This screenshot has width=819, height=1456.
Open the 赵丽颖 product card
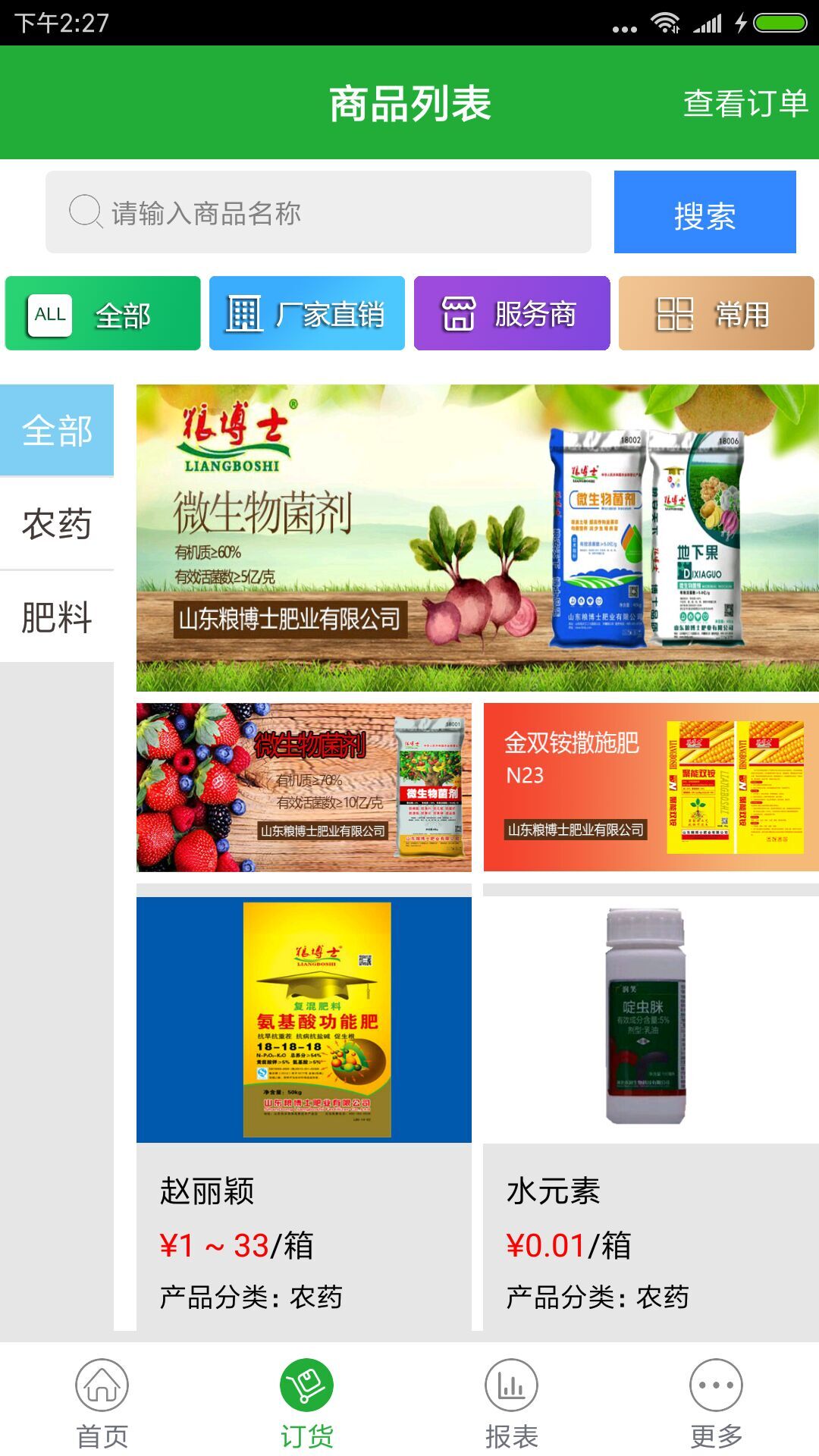(303, 1107)
